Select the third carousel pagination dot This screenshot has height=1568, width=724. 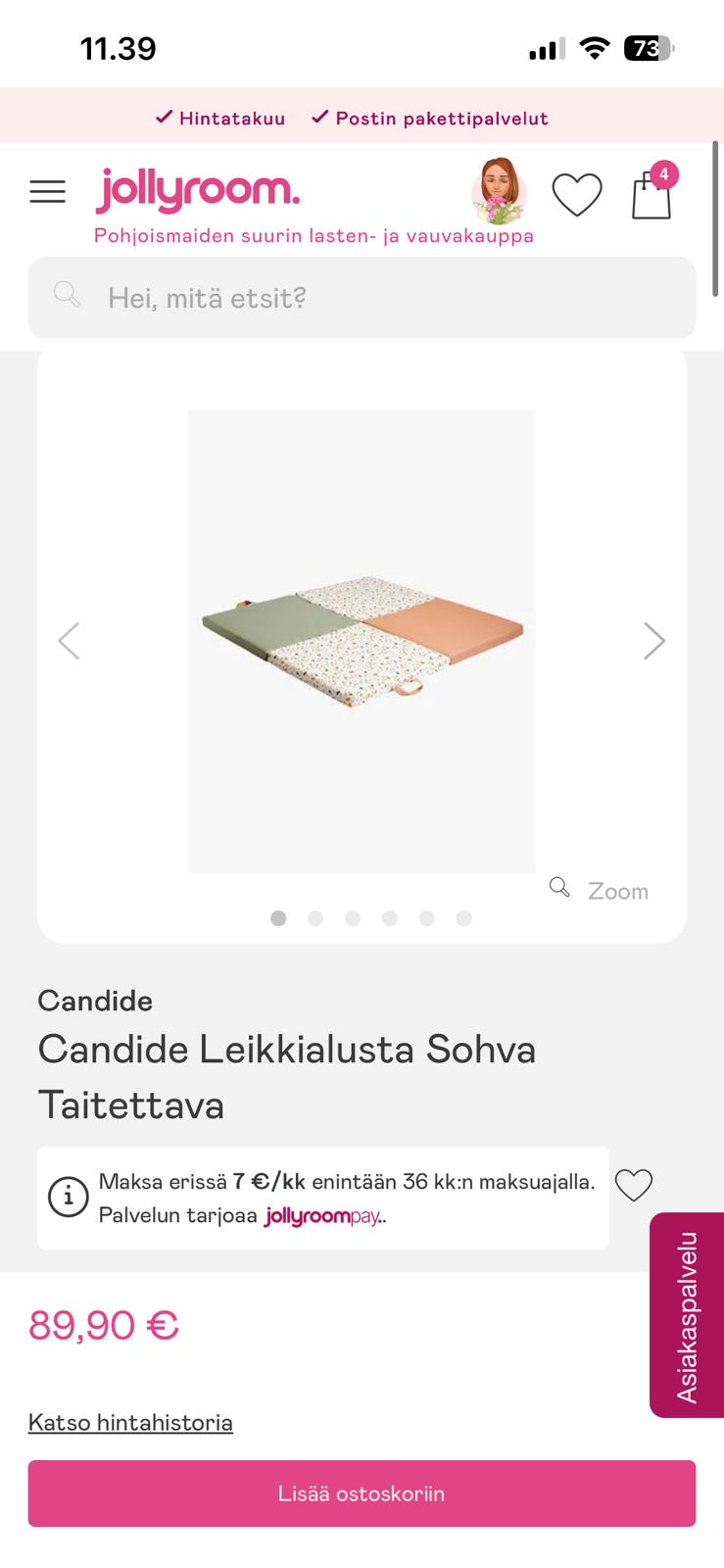pos(353,918)
